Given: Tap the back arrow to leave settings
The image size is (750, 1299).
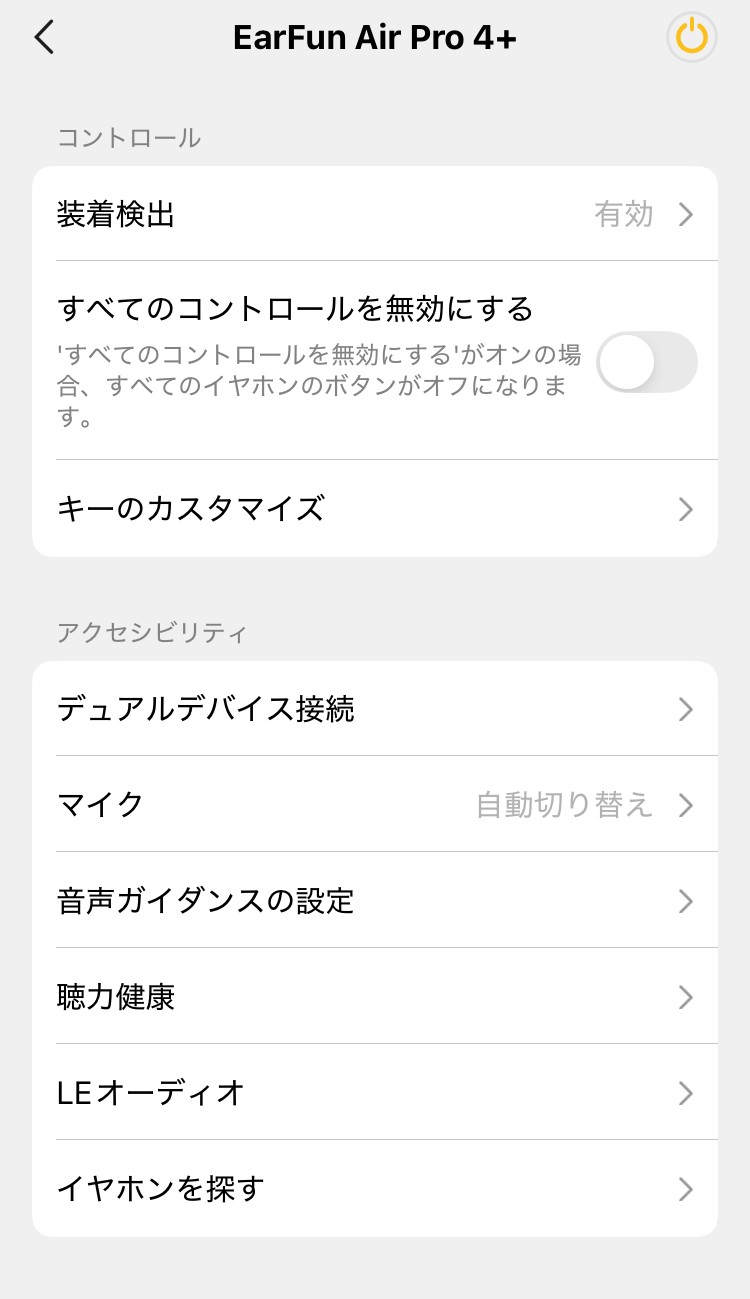Looking at the screenshot, I should pyautogui.click(x=44, y=37).
